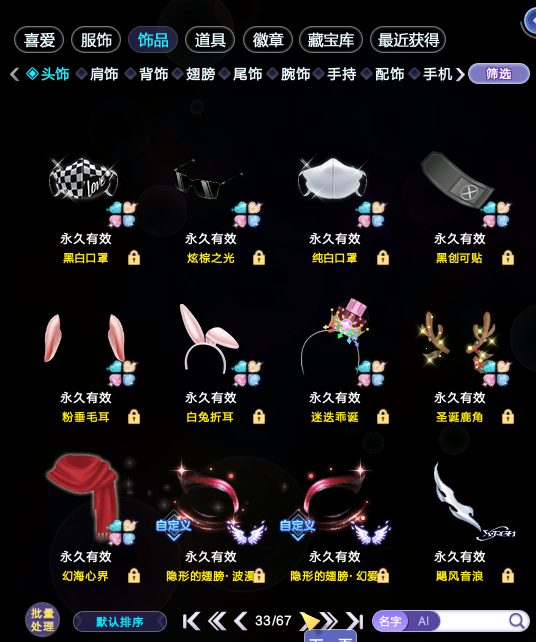536x642 pixels.
Task: View the 最近获得 tab
Action: (408, 40)
